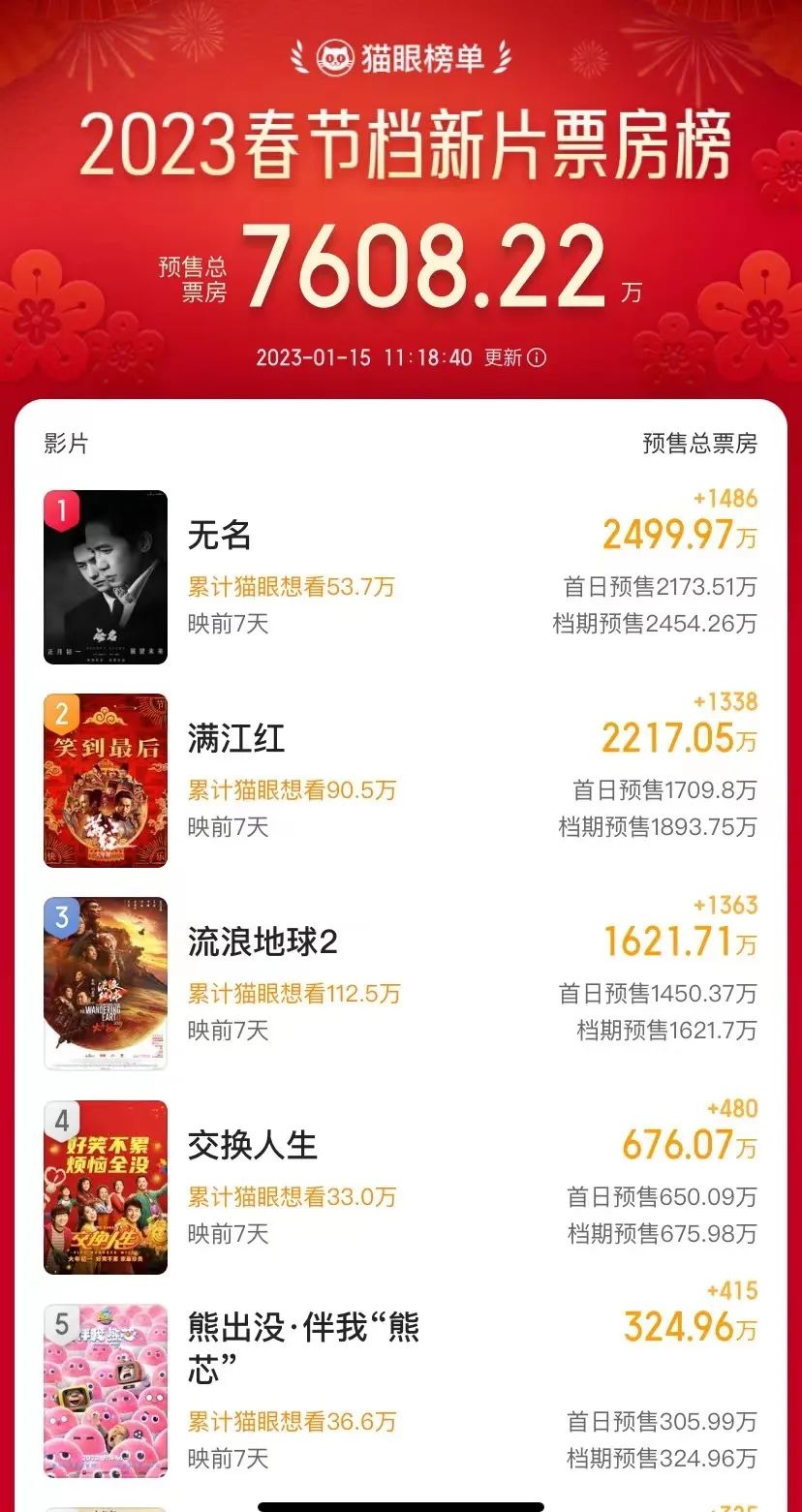Open the 满江红 movie row
The height and width of the screenshot is (1512, 802).
tap(236, 739)
